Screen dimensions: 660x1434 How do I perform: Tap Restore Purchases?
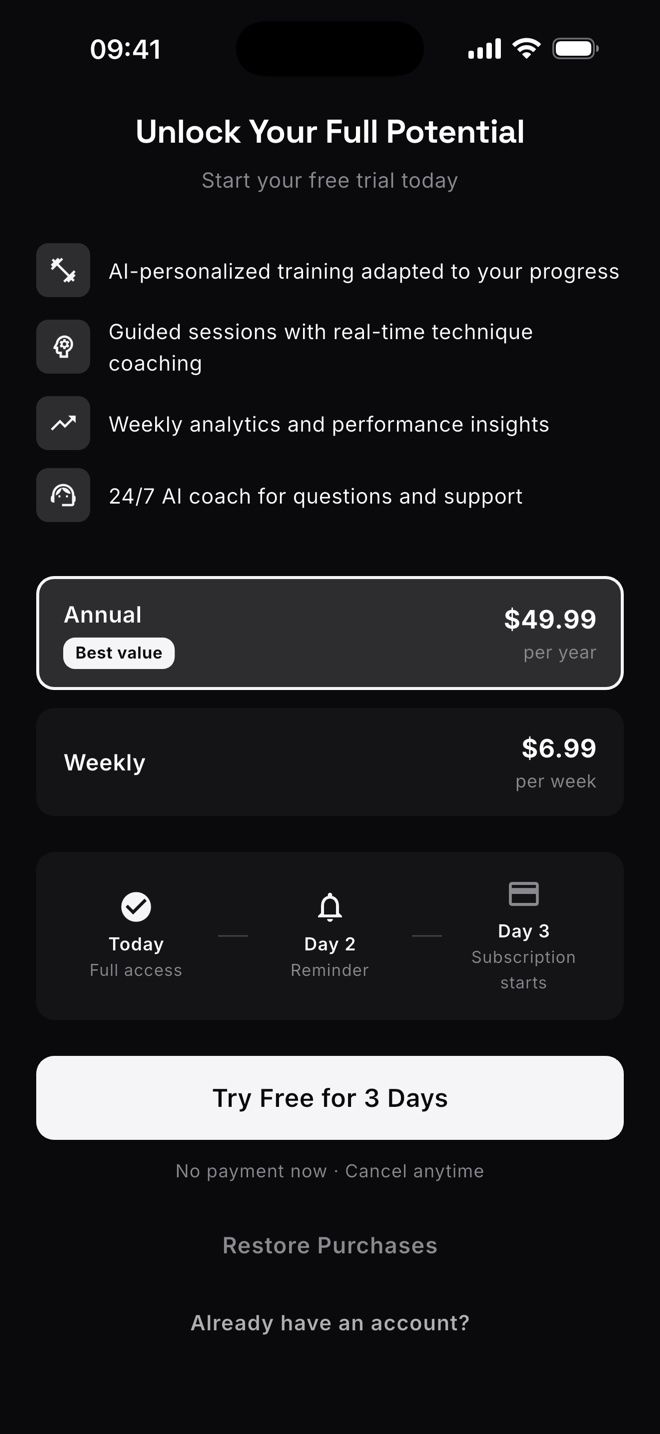(330, 1245)
